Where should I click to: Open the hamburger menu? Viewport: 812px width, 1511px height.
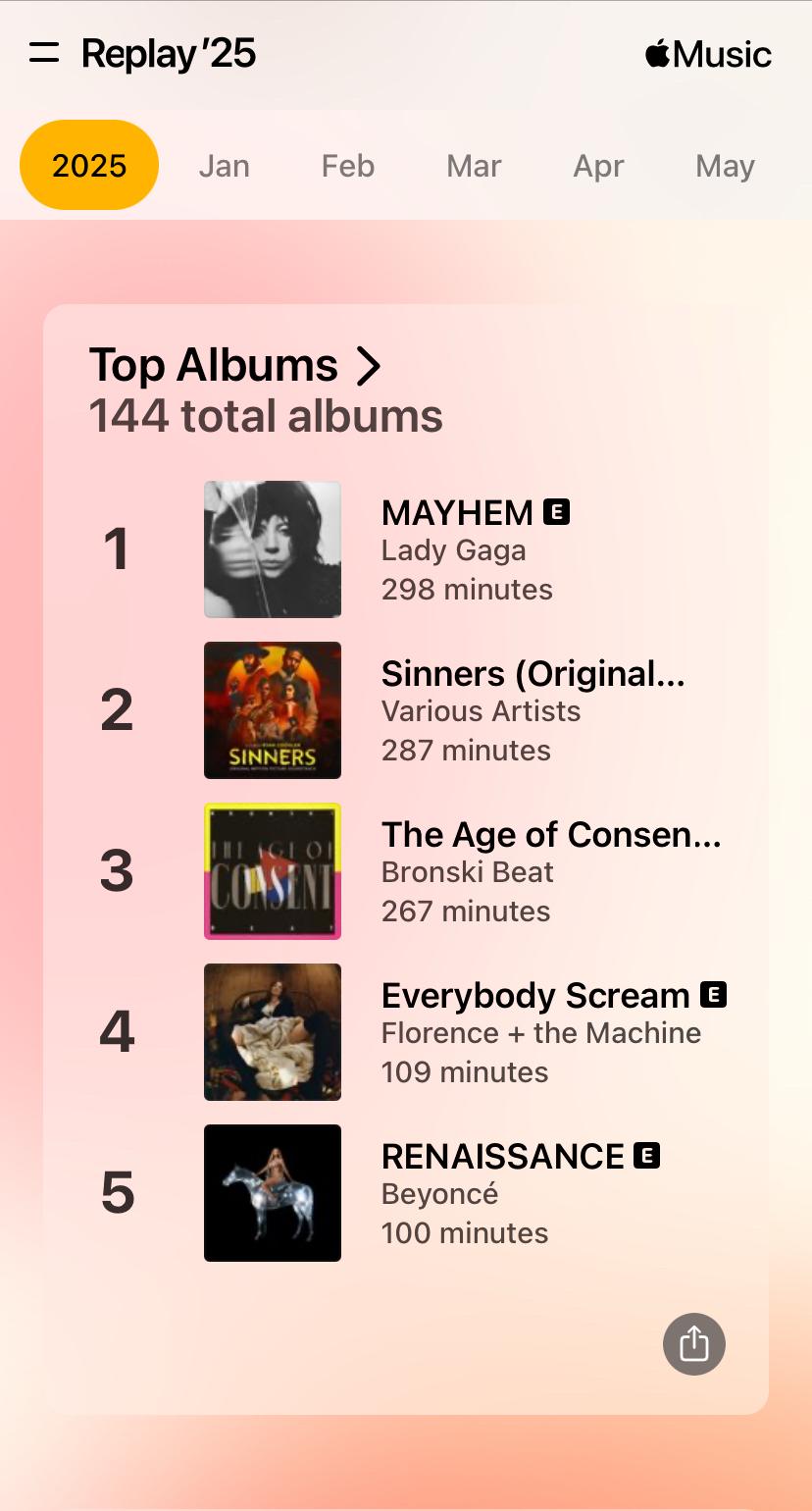pos(44,53)
